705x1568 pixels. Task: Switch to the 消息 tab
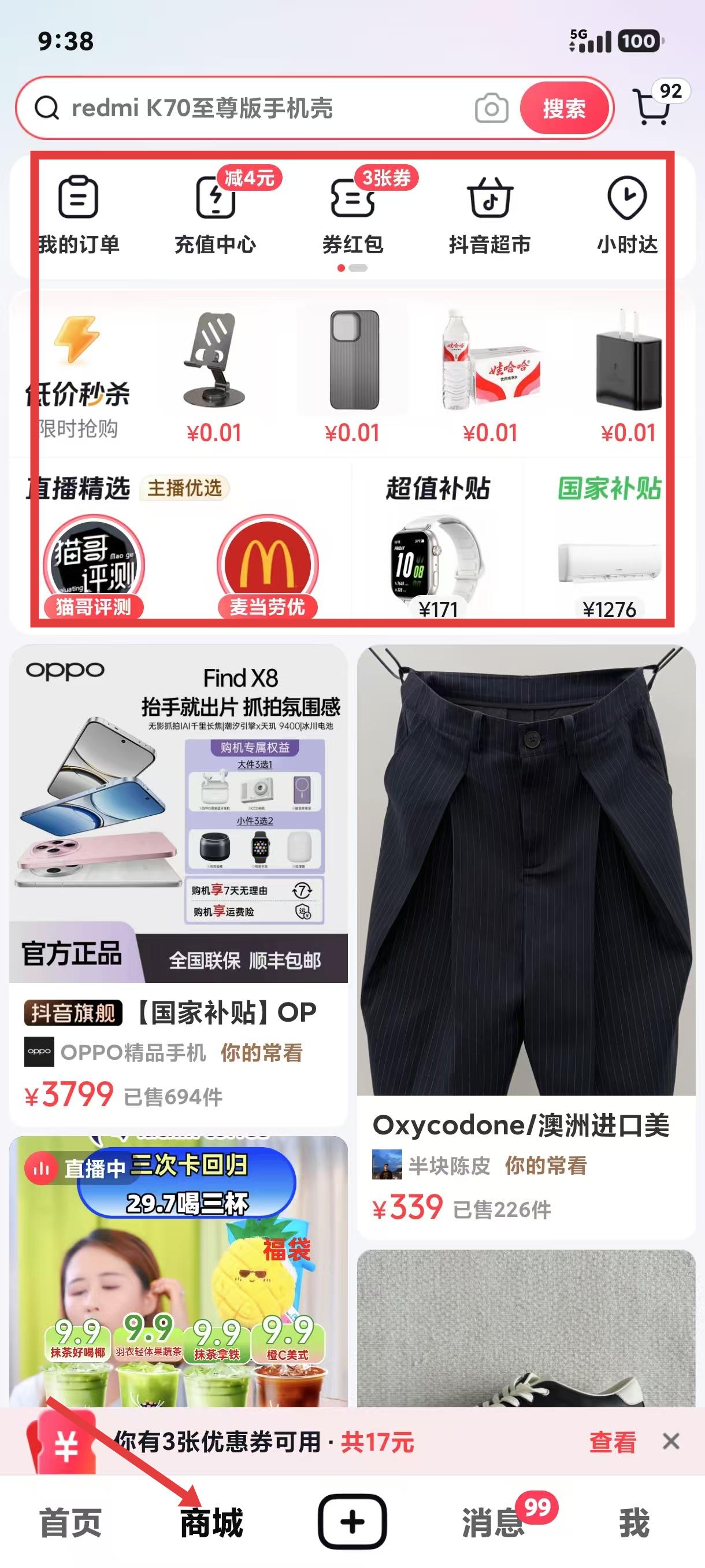(493, 1523)
